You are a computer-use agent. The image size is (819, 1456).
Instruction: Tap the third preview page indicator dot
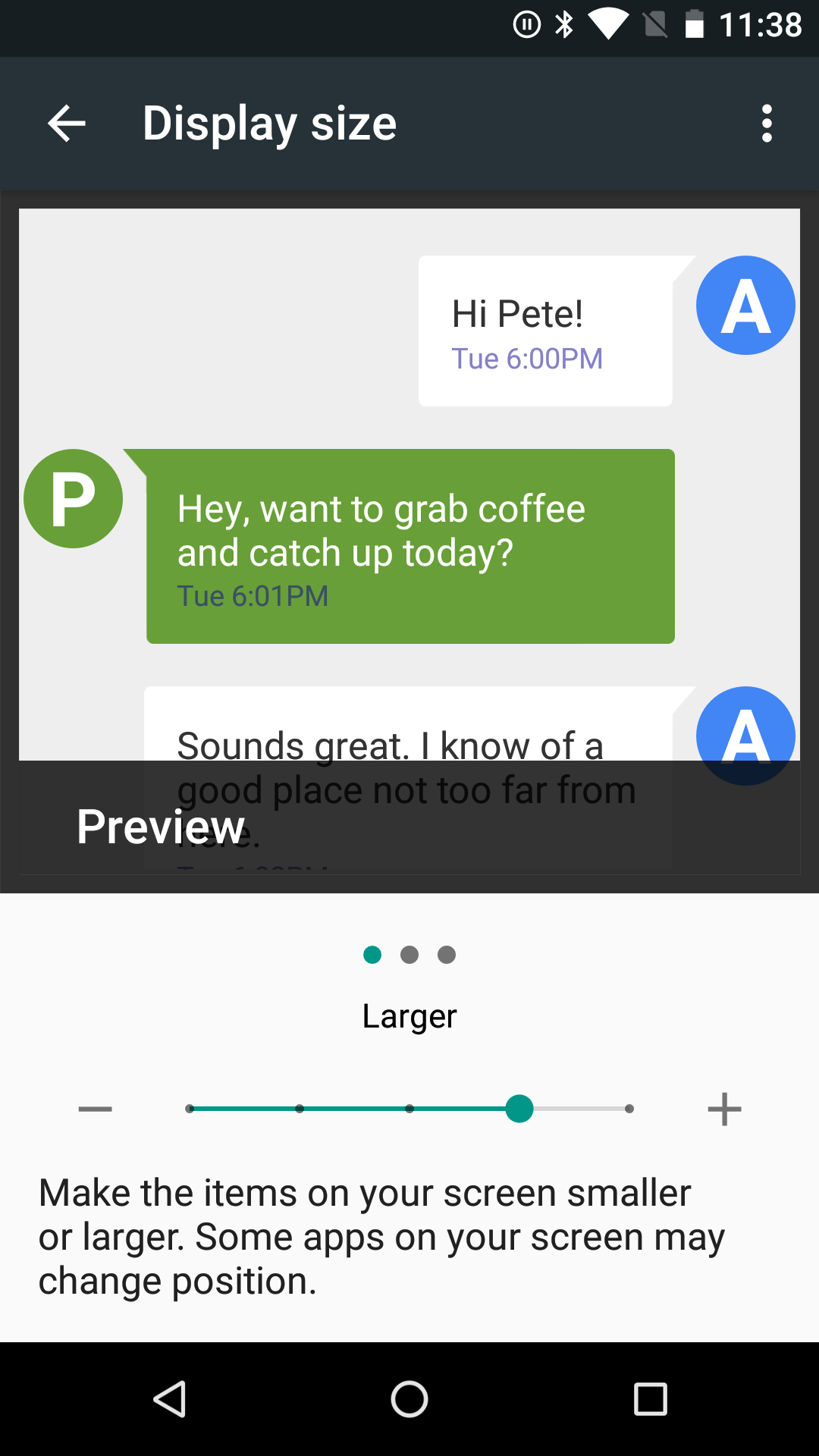447,955
